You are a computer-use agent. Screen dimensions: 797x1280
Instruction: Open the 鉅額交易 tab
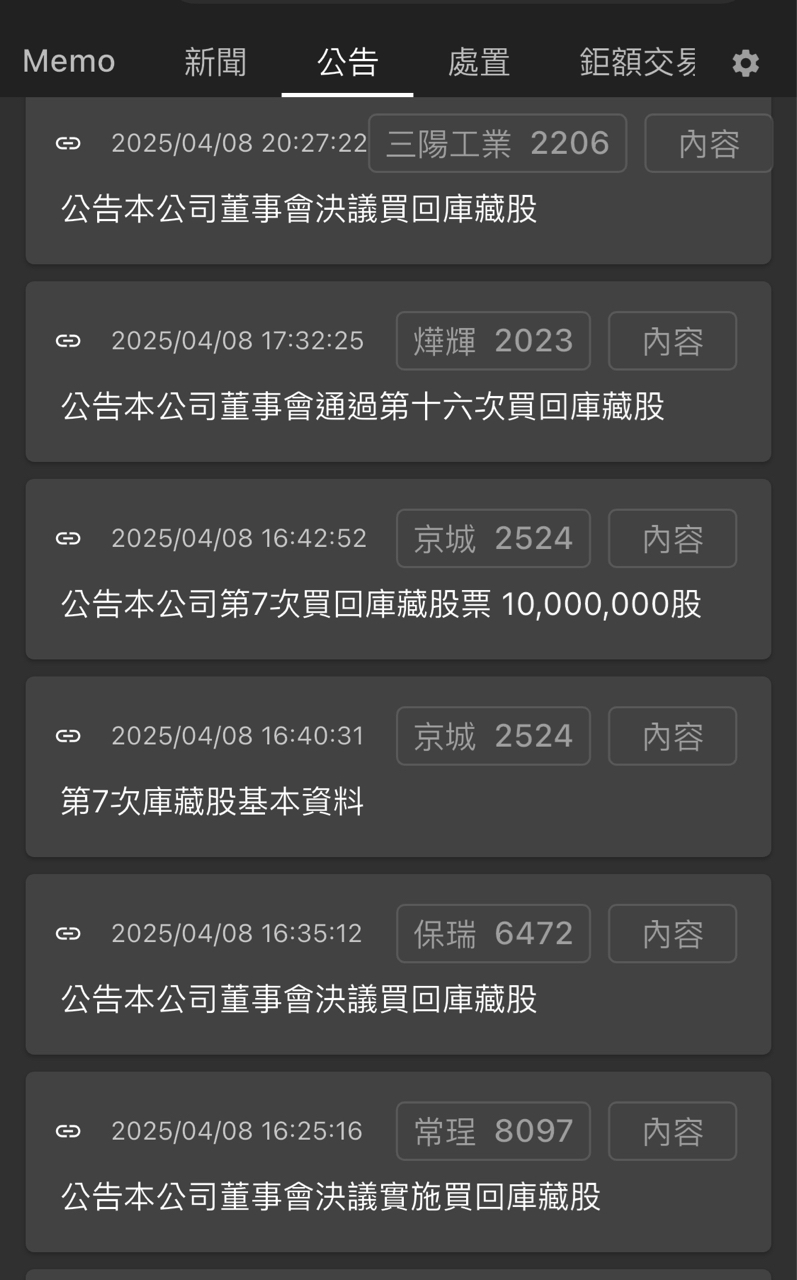[x=637, y=62]
